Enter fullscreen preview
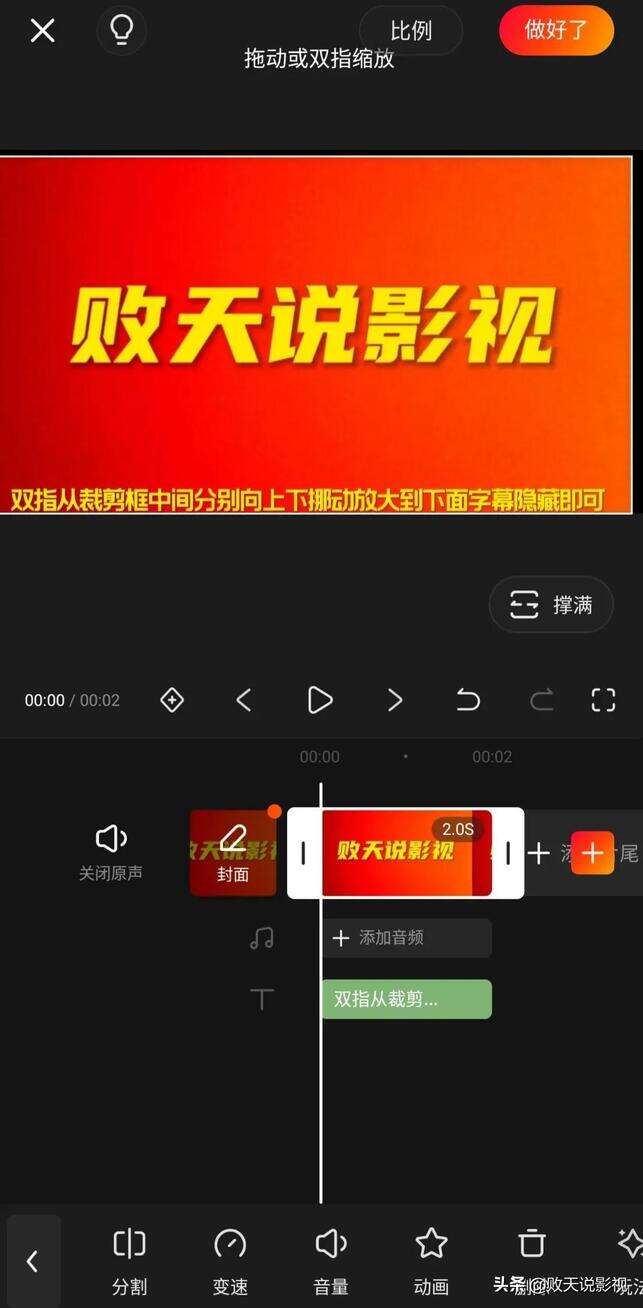The height and width of the screenshot is (1308, 643). pos(603,700)
